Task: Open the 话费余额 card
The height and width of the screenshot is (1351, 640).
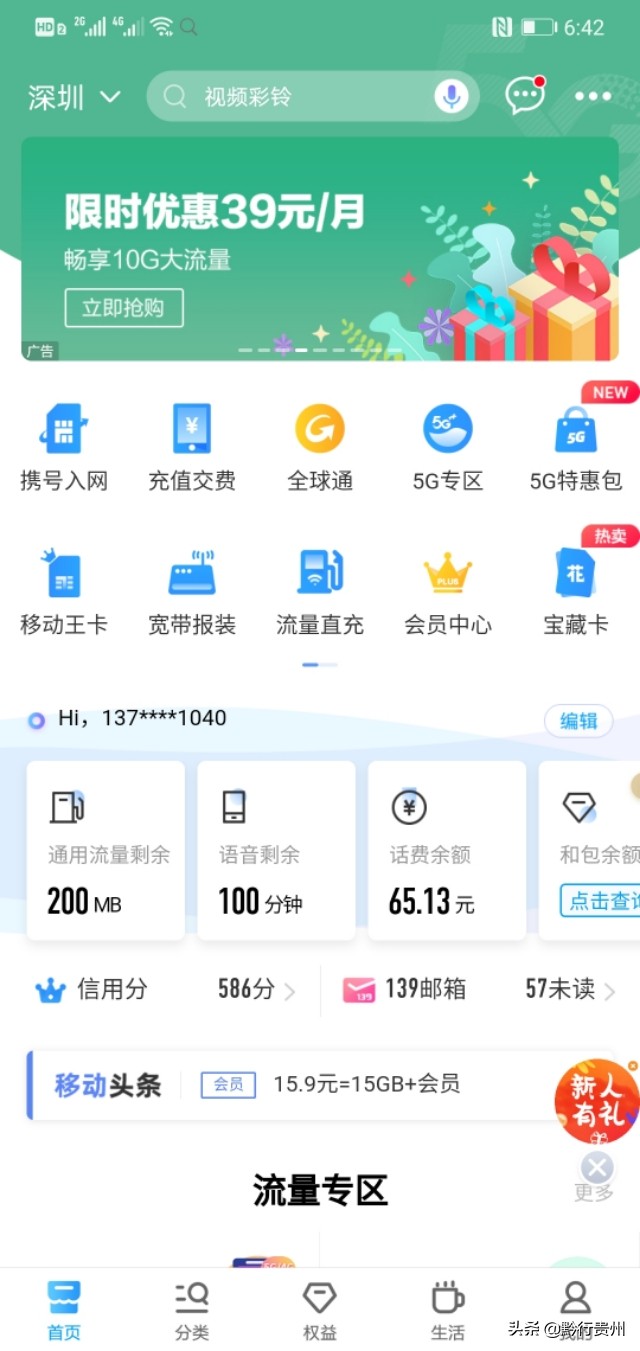Action: 447,850
